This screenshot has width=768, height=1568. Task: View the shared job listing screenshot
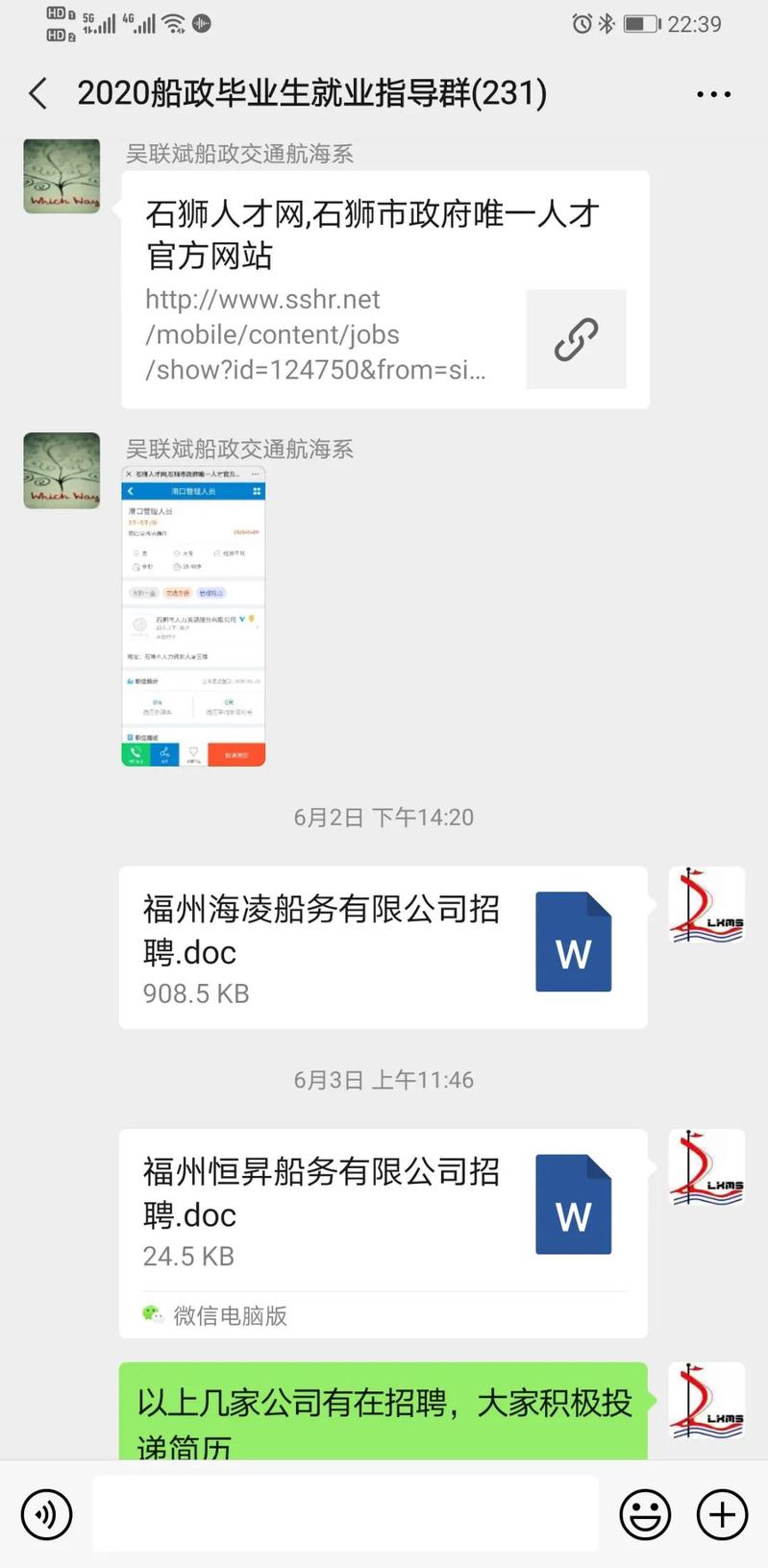click(193, 616)
